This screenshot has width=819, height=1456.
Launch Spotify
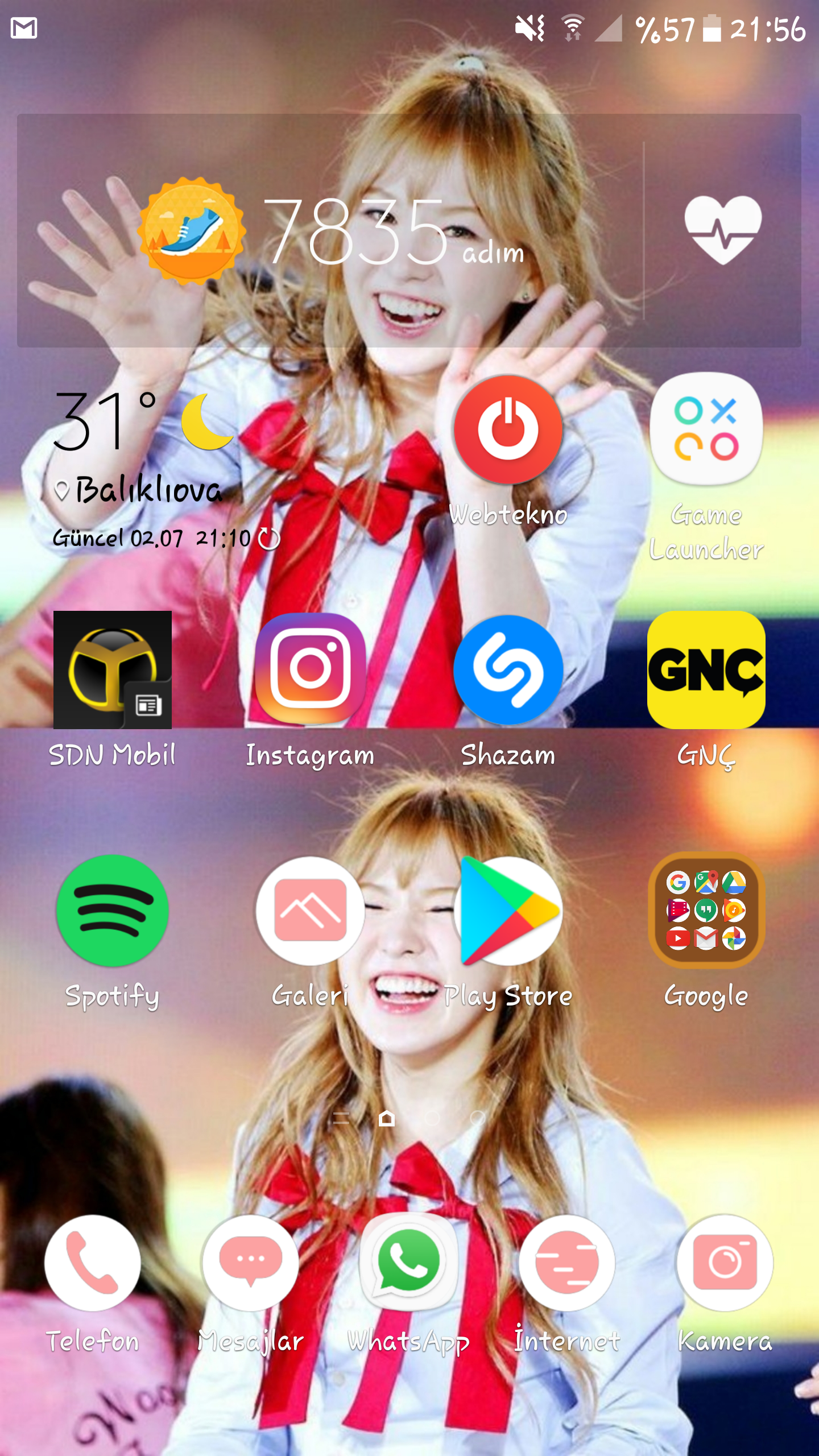click(x=113, y=910)
